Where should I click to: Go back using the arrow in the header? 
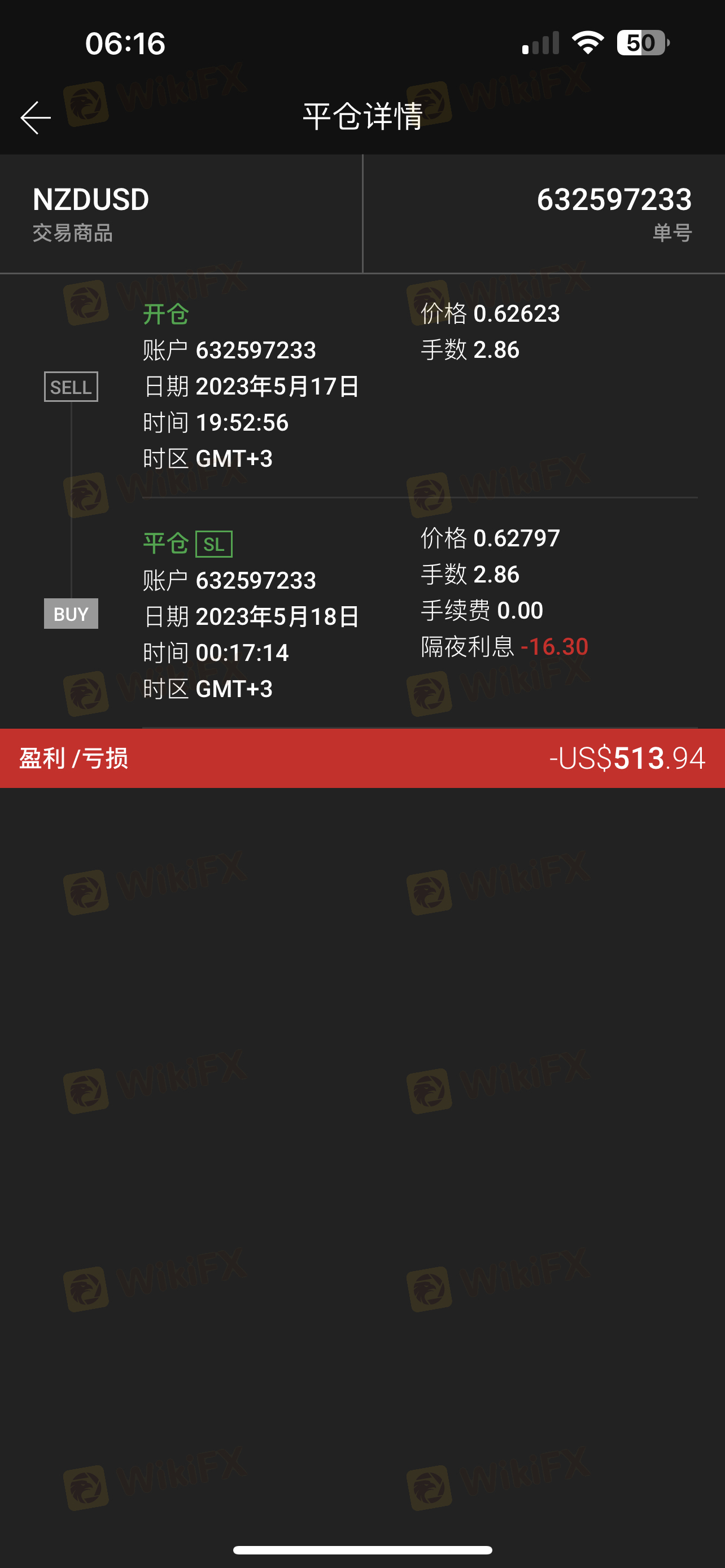point(36,117)
